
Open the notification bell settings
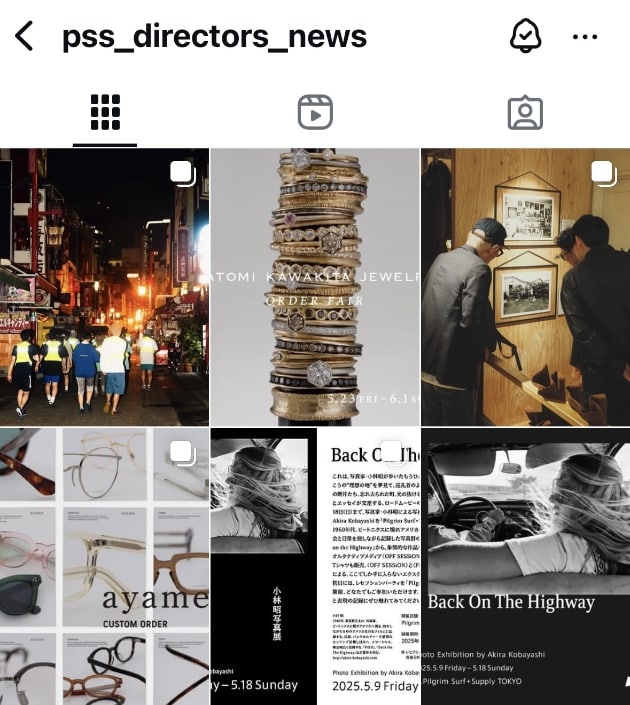525,37
